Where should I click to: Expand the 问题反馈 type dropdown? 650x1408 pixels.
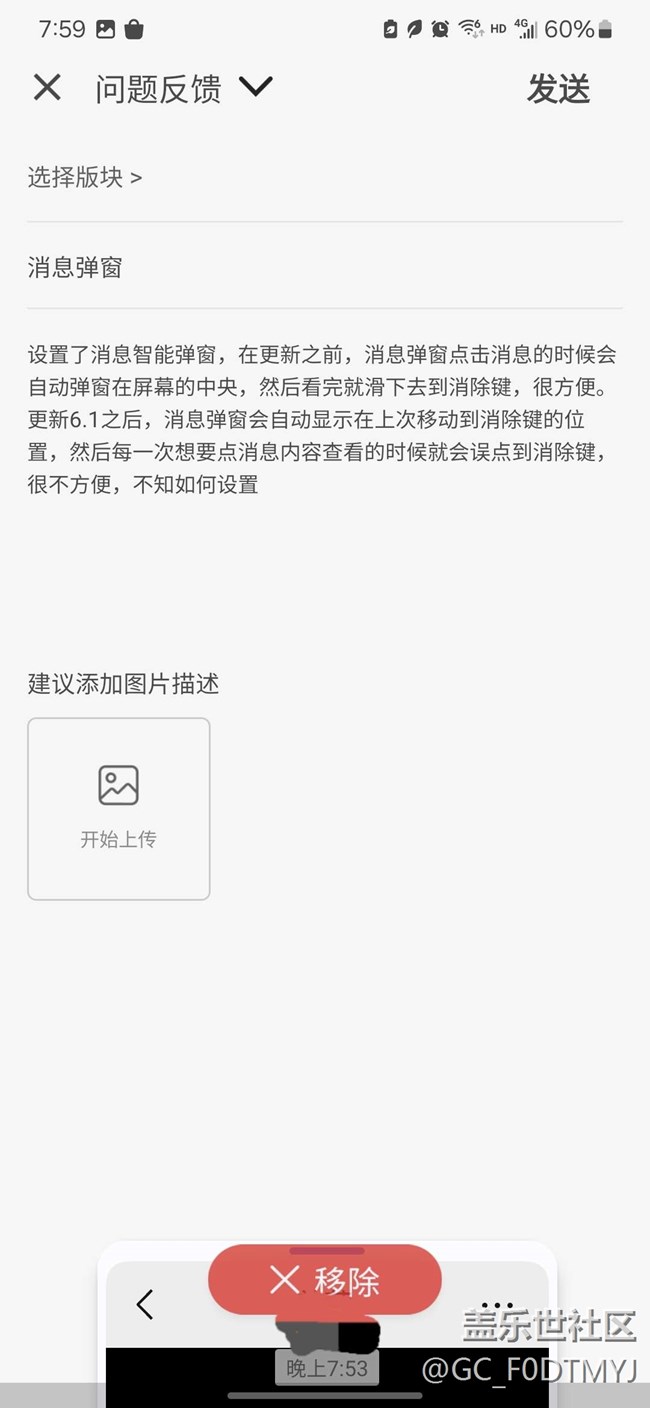point(255,88)
